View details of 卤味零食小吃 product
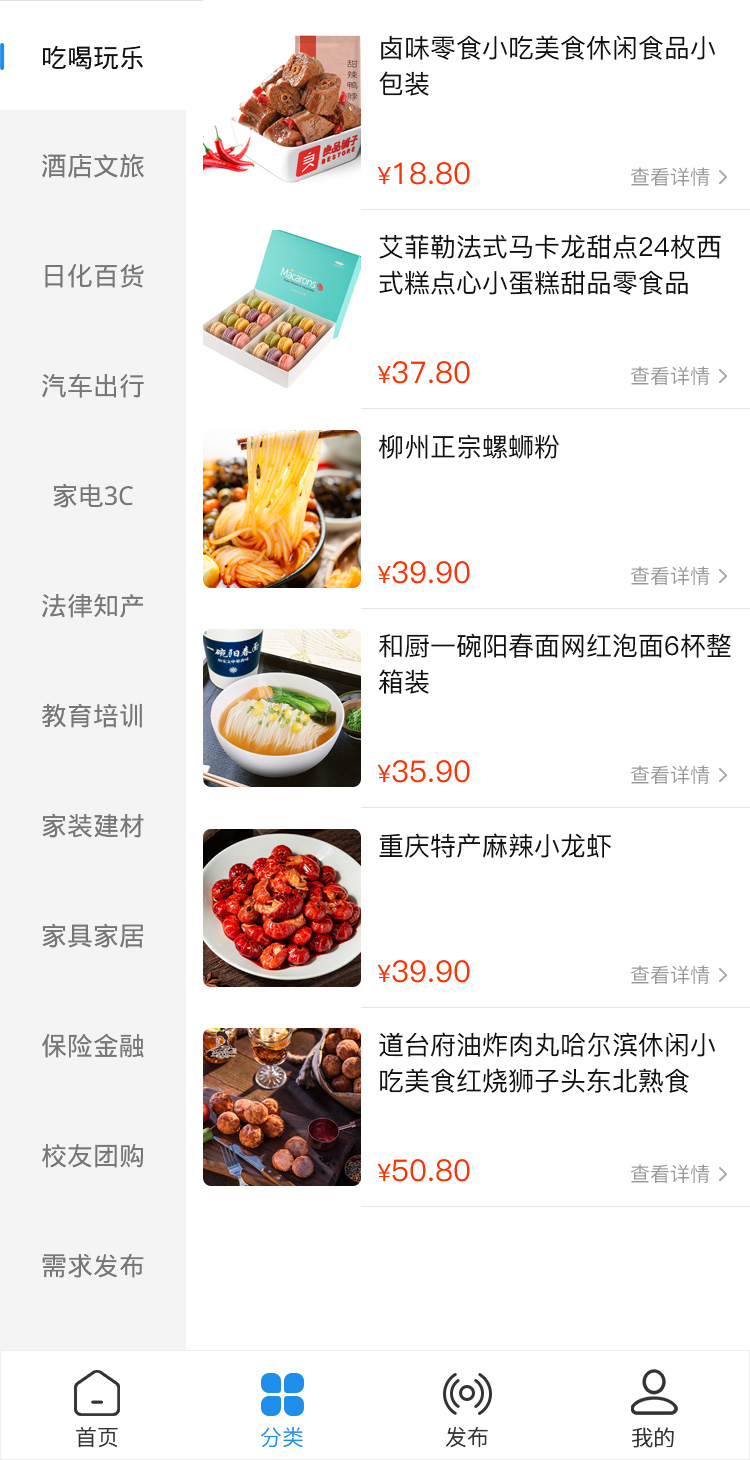This screenshot has height=1460, width=750. [x=678, y=177]
